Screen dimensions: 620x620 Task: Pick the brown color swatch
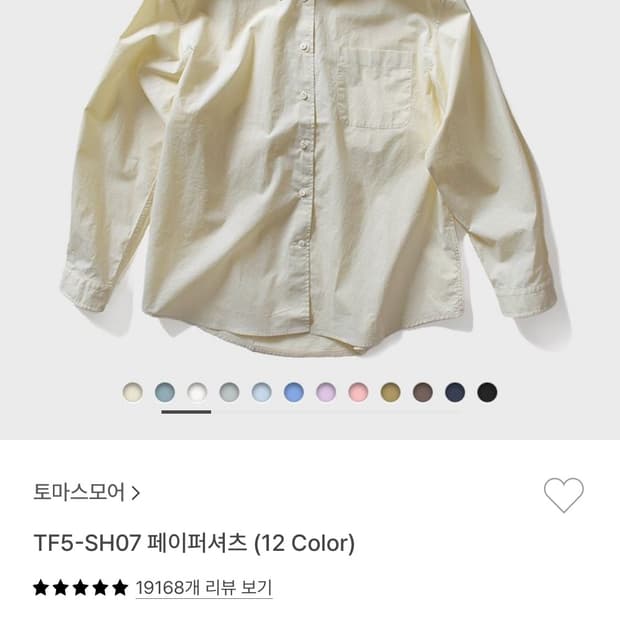tap(423, 392)
